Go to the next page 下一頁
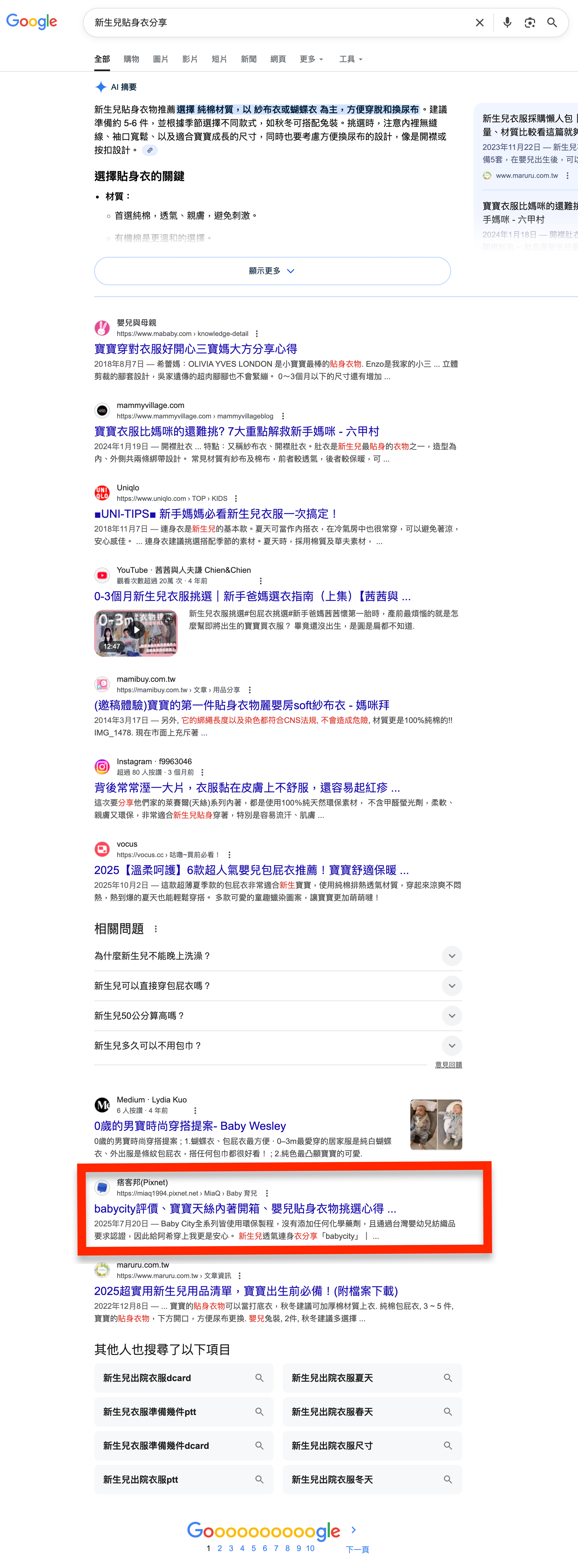The image size is (578, 1568). [x=356, y=1549]
